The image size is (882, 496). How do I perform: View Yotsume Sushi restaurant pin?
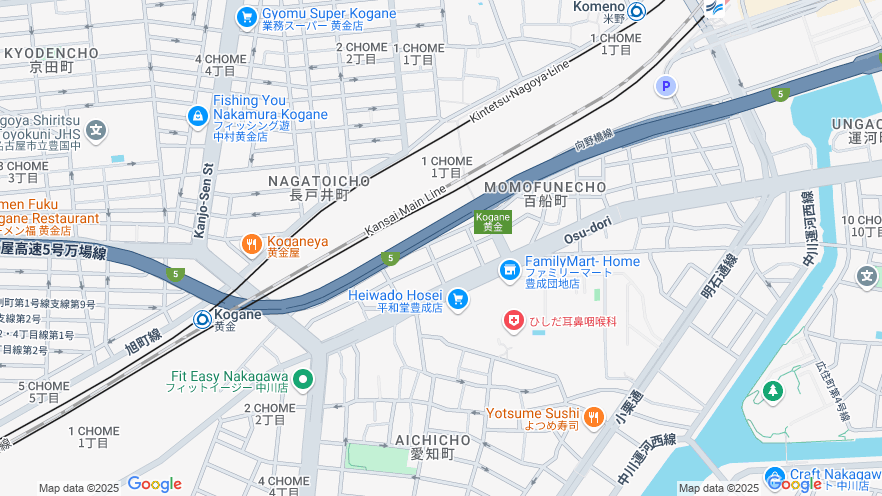(x=594, y=417)
